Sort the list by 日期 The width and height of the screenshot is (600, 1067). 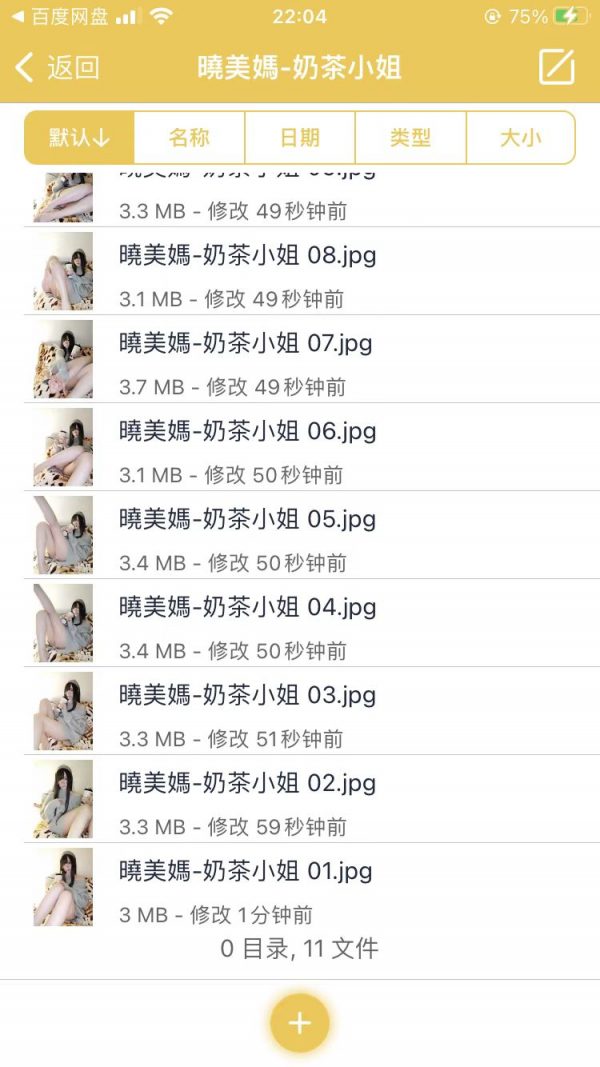point(300,138)
